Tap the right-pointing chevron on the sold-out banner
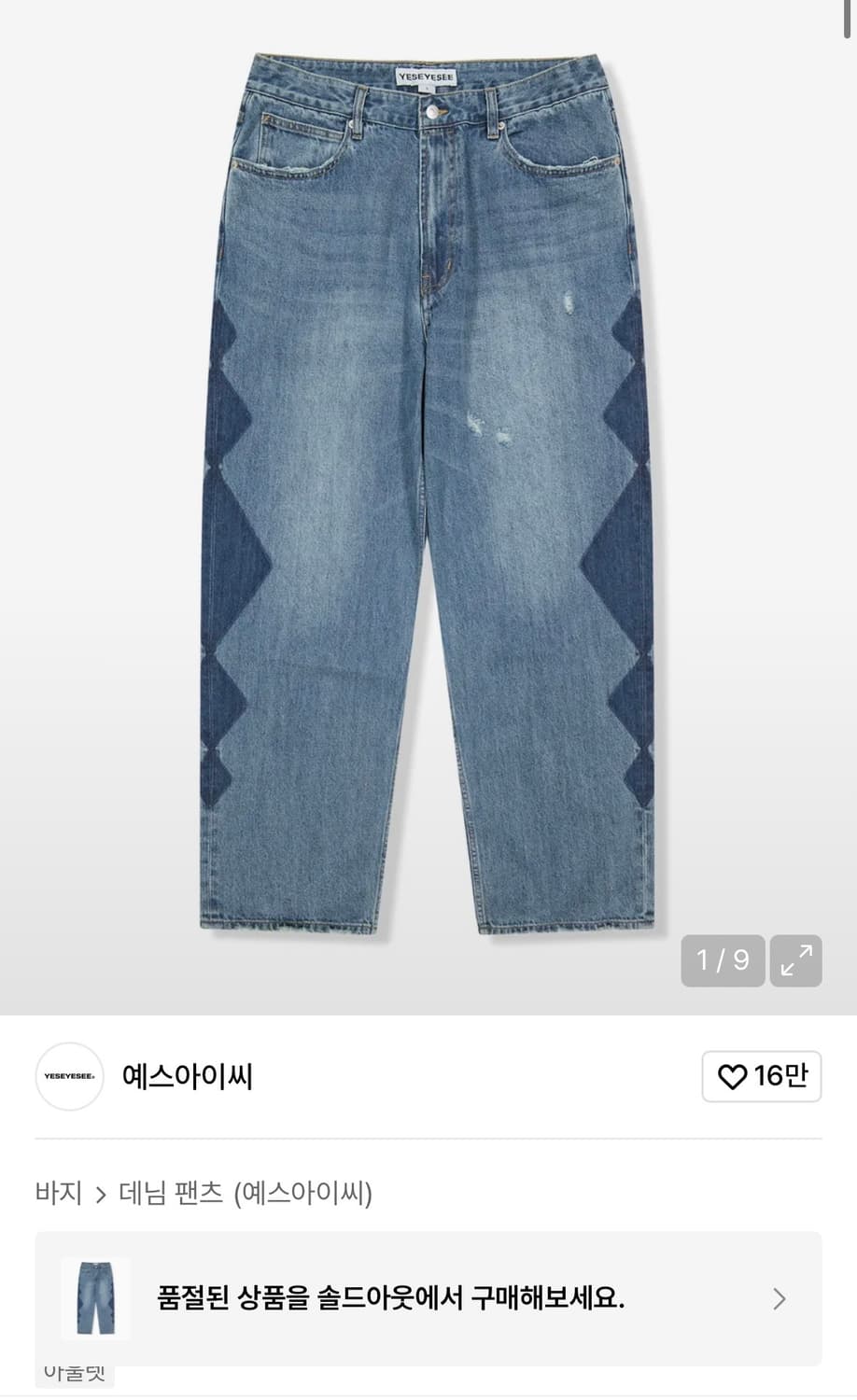857x1400 pixels. pos(778,1299)
